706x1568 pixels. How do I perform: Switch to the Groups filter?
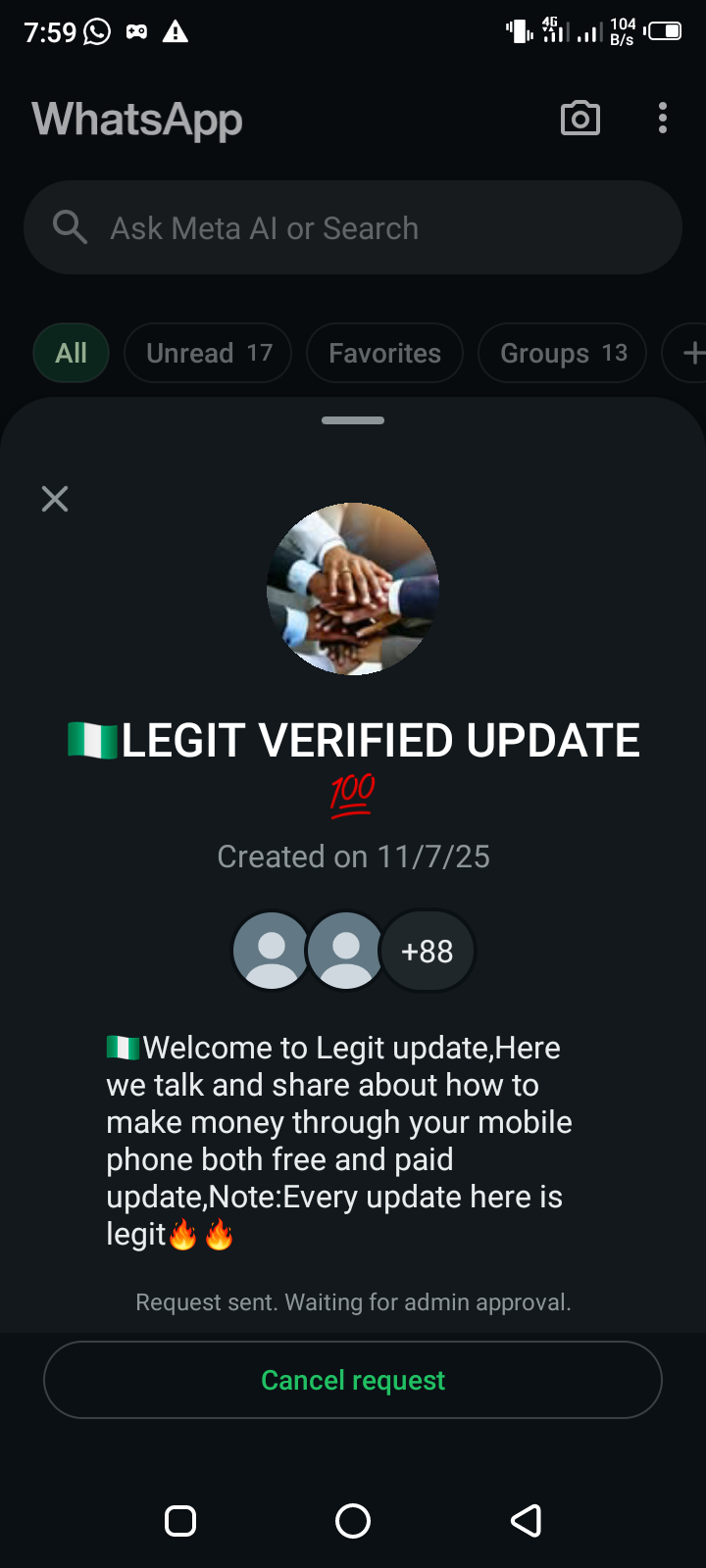[562, 353]
